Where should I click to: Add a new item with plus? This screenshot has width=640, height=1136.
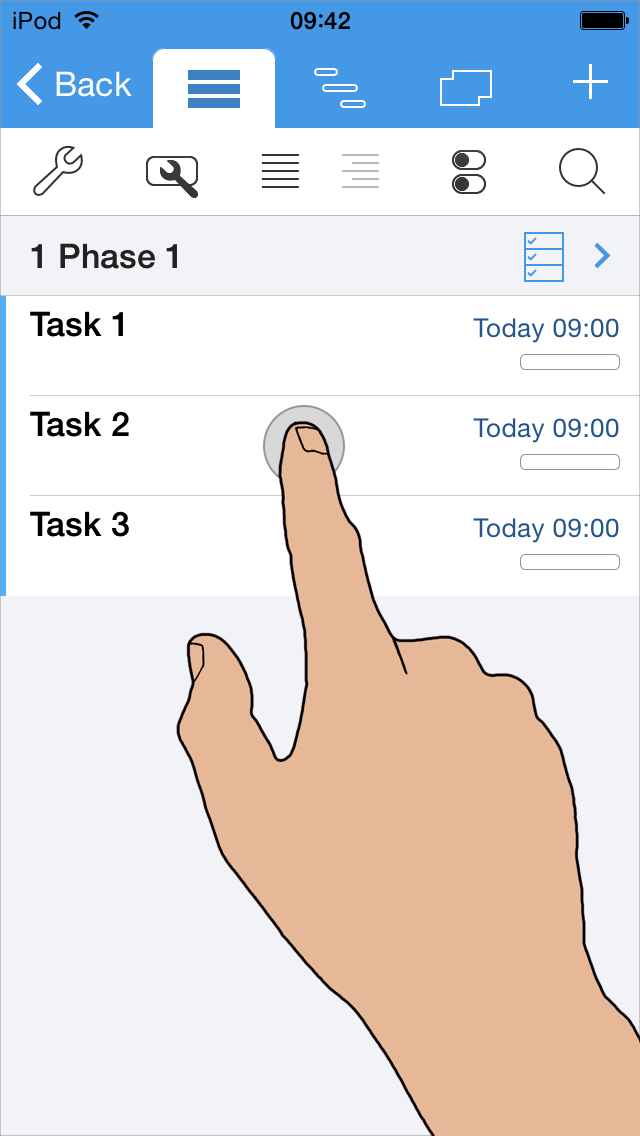(590, 83)
